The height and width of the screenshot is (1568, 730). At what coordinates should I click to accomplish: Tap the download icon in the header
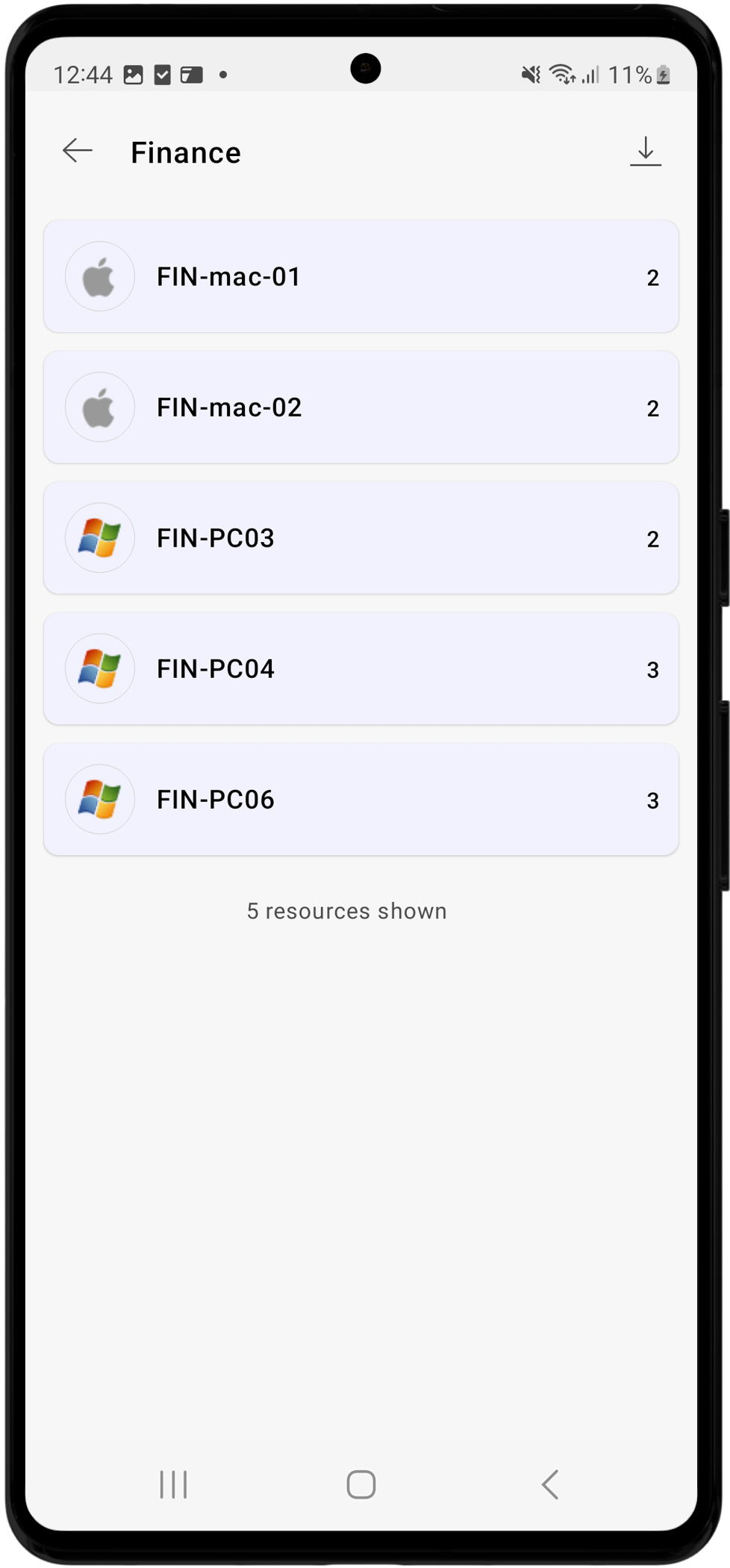click(646, 151)
